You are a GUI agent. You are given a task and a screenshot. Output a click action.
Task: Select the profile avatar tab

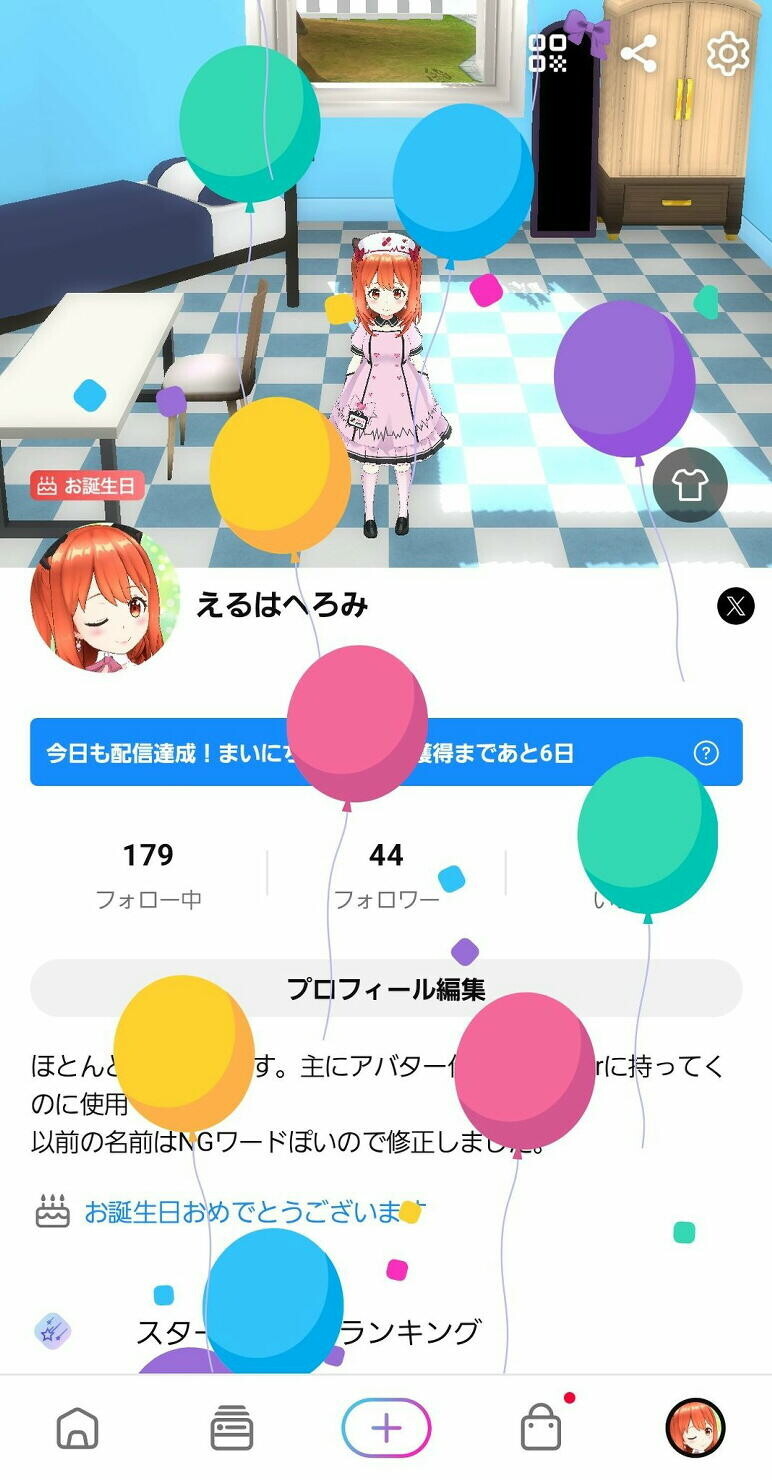click(x=695, y=1428)
